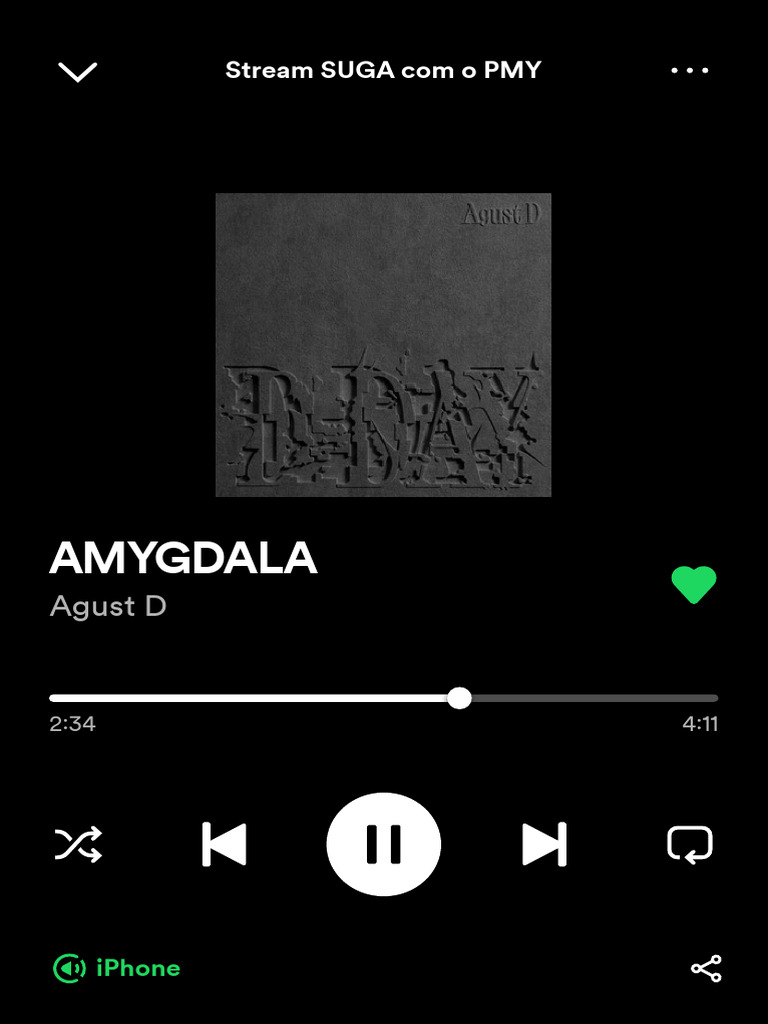Viewport: 768px width, 1024px height.
Task: Tap the song progress bar
Action: (x=383, y=698)
